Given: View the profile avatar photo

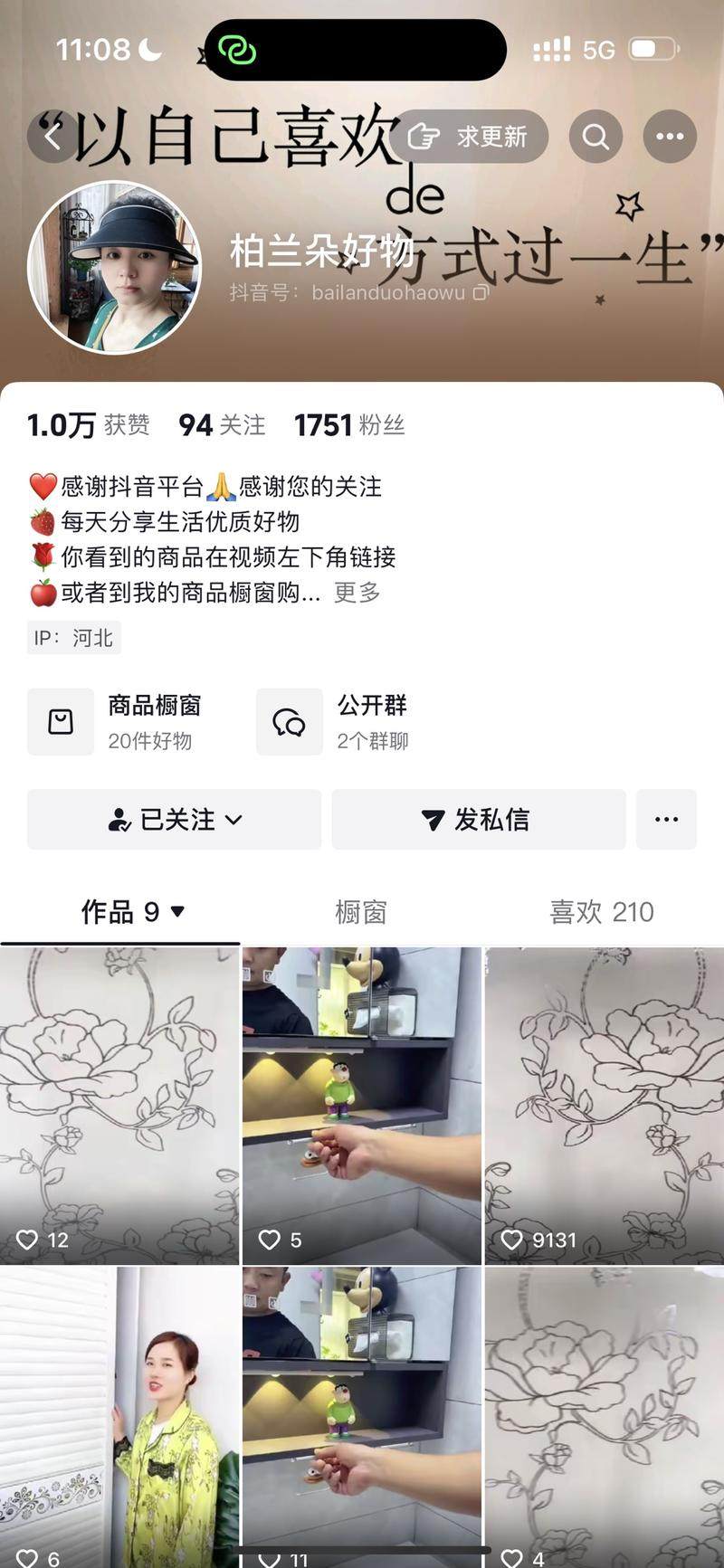Looking at the screenshot, I should (114, 268).
